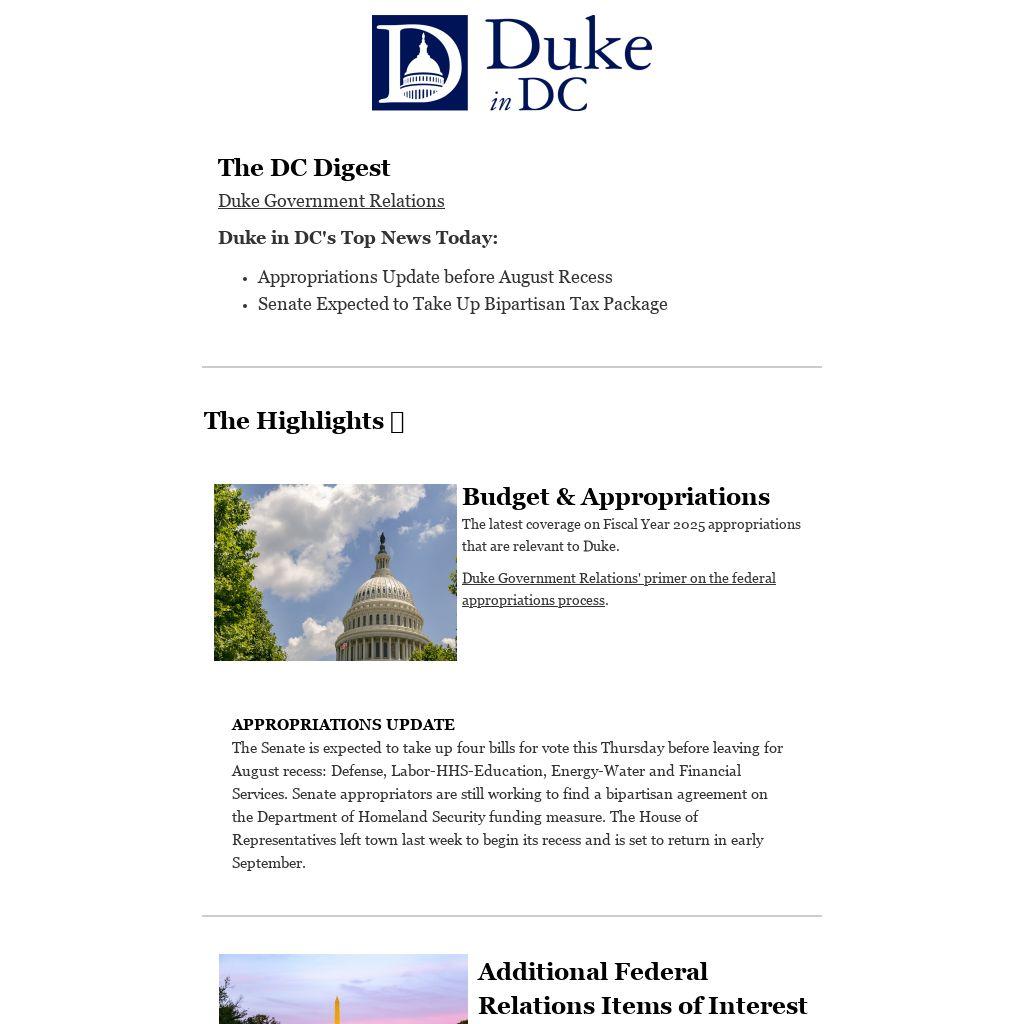
Task: Open the Duke Government Relations link
Action: [x=331, y=201]
